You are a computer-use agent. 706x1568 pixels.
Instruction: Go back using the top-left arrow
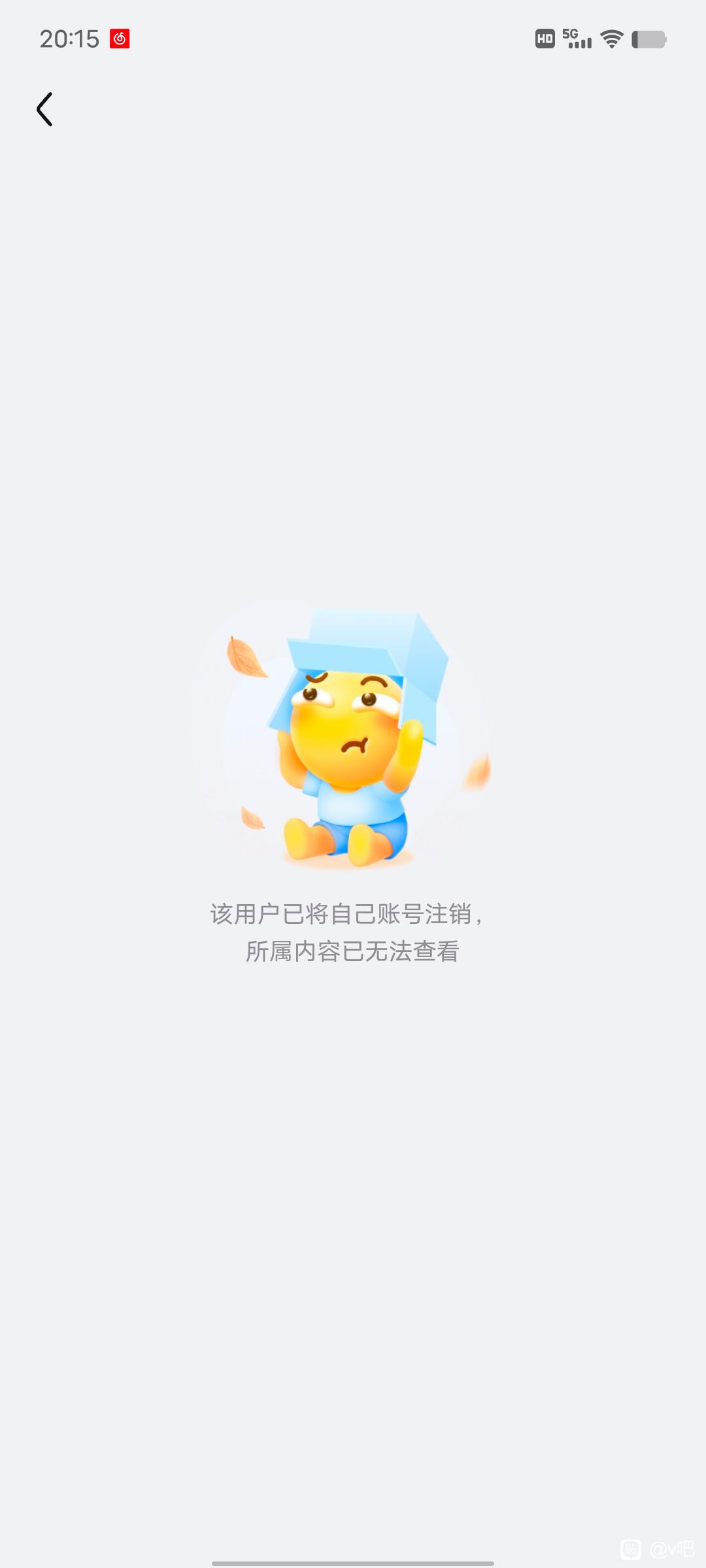(x=44, y=109)
